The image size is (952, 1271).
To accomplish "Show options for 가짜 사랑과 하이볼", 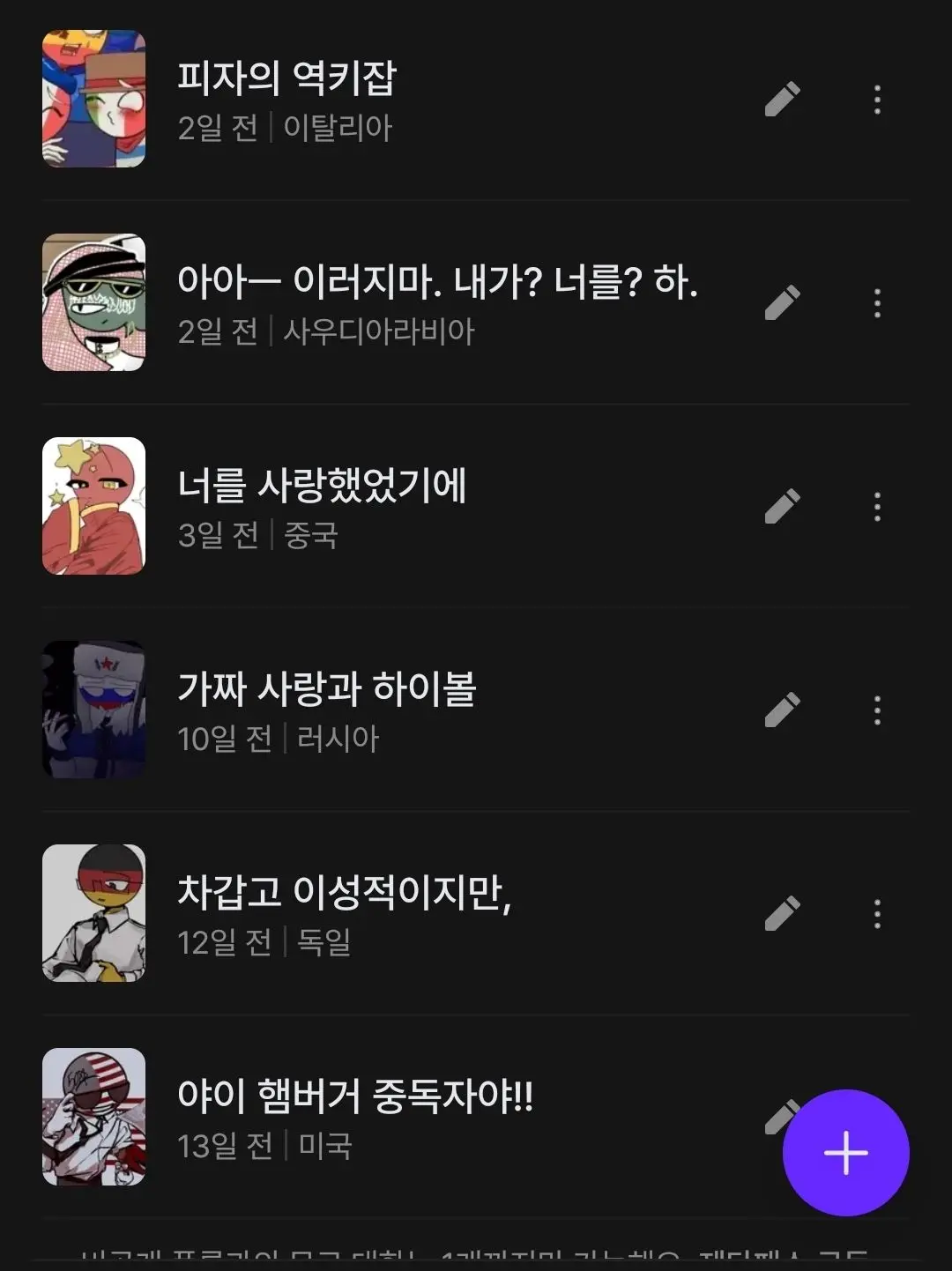I will (877, 710).
